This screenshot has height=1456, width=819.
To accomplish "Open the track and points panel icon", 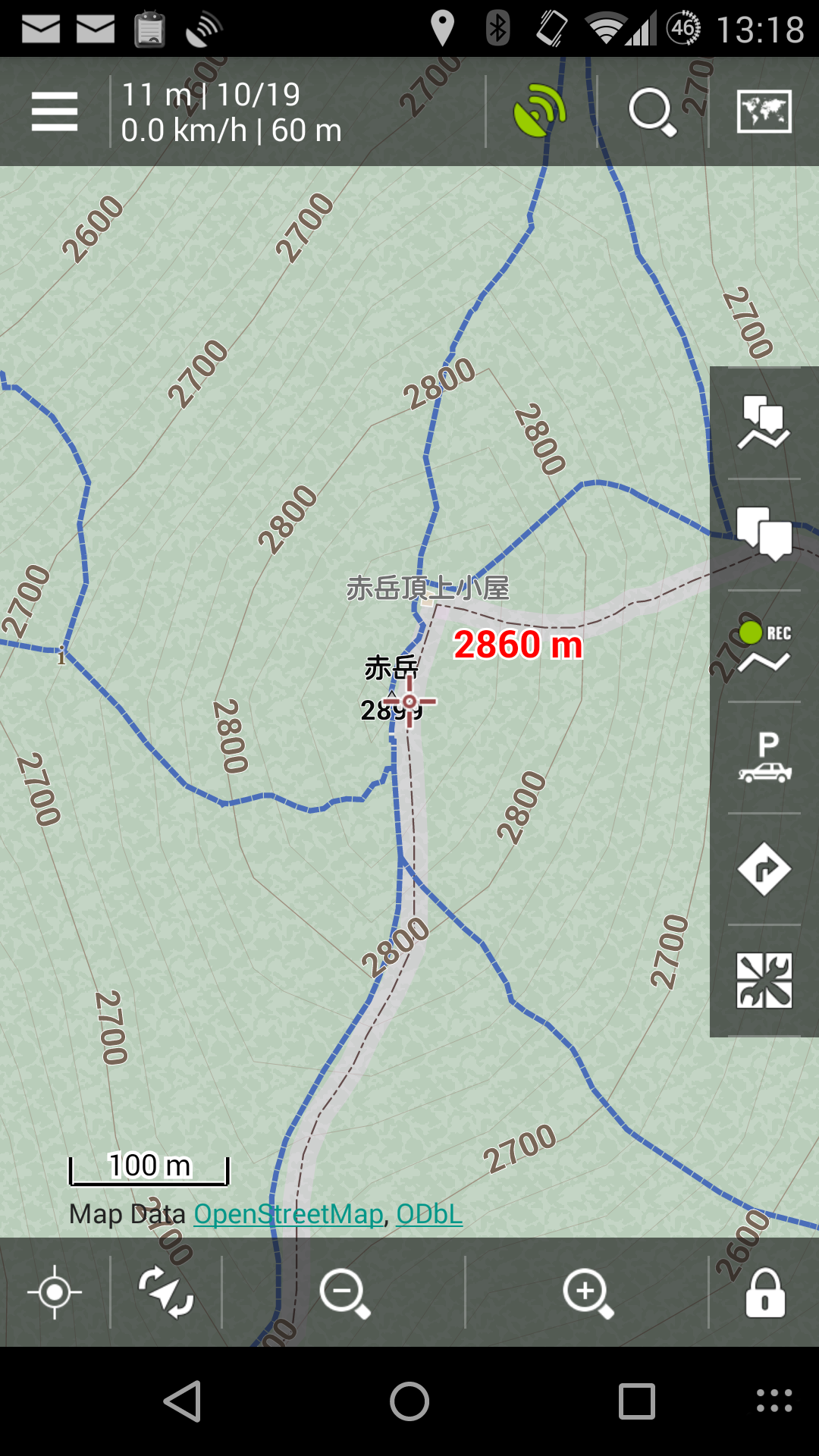I will point(764,422).
